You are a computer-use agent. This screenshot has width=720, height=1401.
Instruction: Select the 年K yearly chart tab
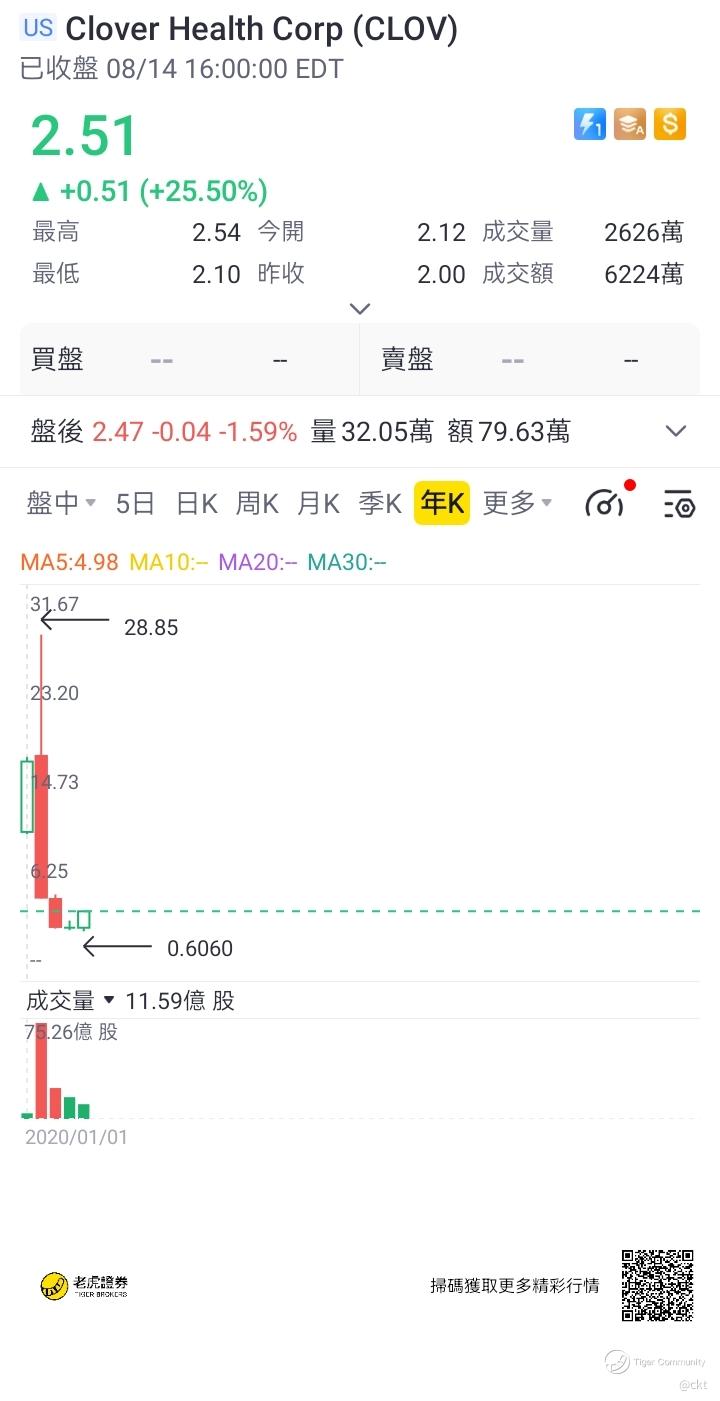click(442, 503)
